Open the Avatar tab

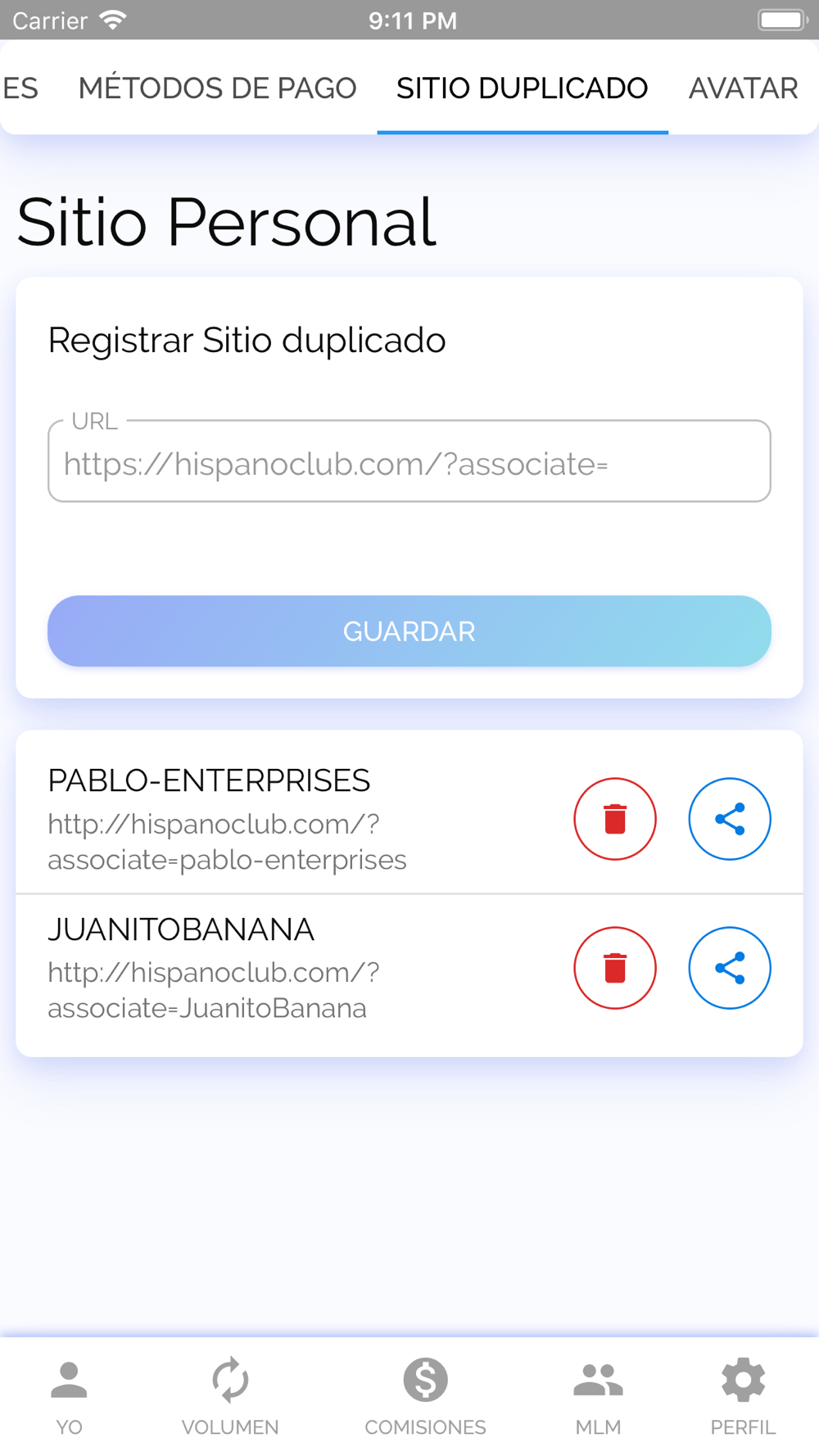743,88
